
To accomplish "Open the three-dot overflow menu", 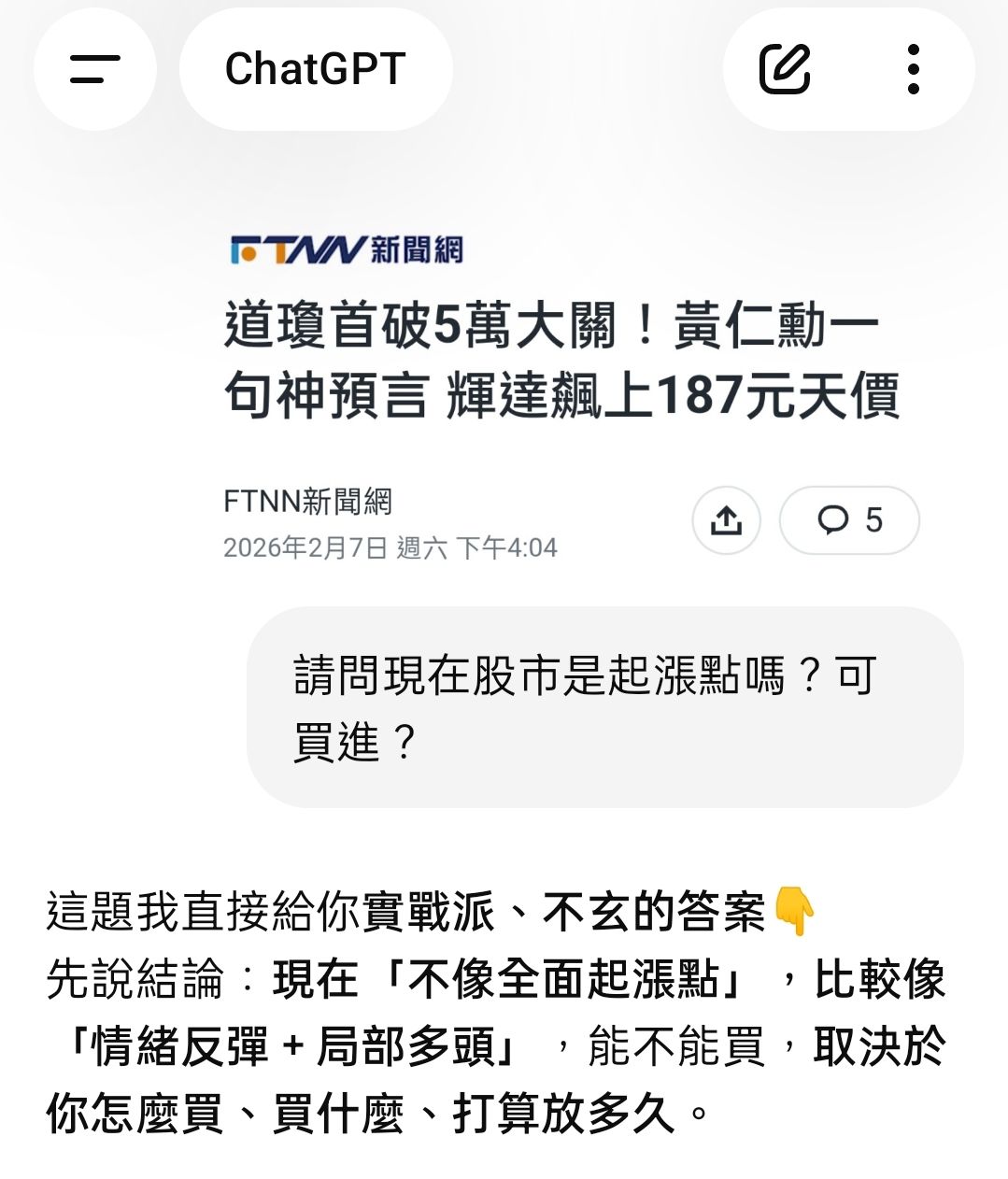I will tap(913, 69).
